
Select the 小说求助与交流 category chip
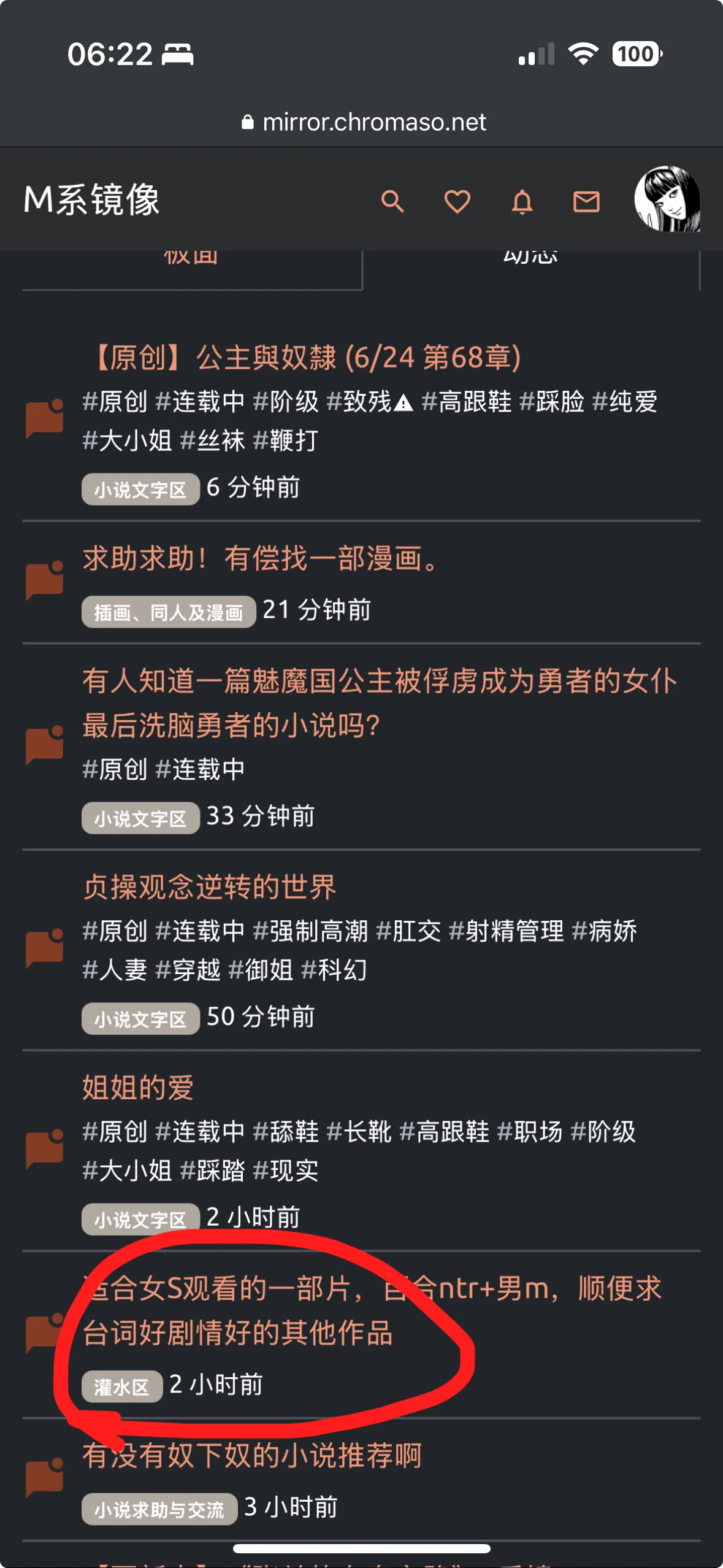(x=159, y=1509)
